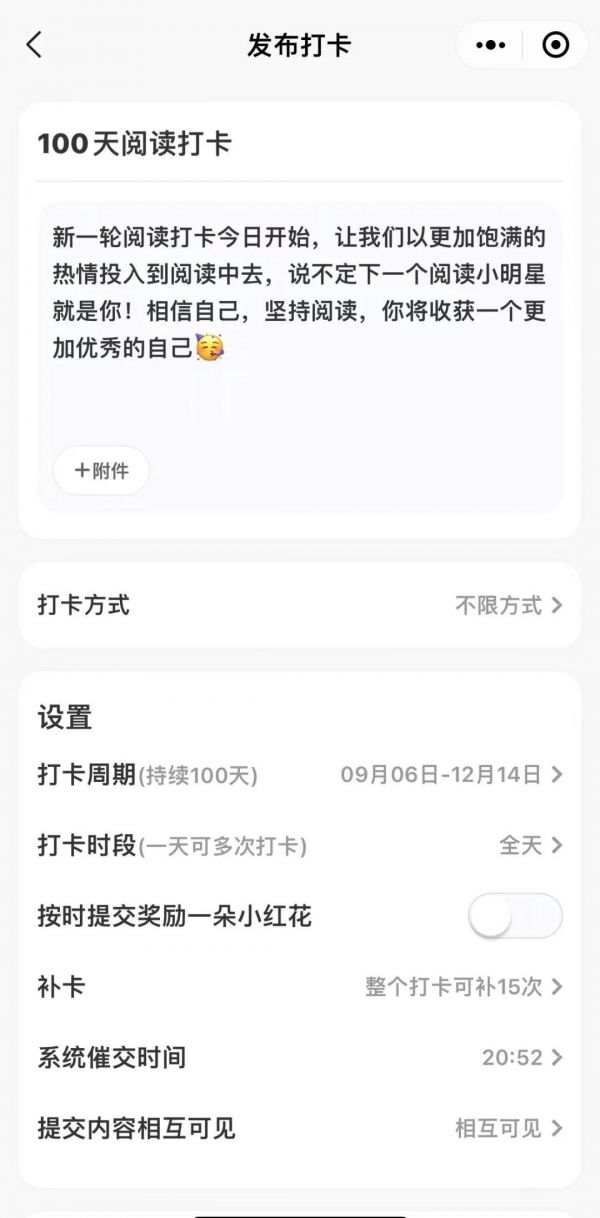The height and width of the screenshot is (1218, 600).
Task: Enable 按时提交奖励一朵小红花 switch
Action: (515, 916)
